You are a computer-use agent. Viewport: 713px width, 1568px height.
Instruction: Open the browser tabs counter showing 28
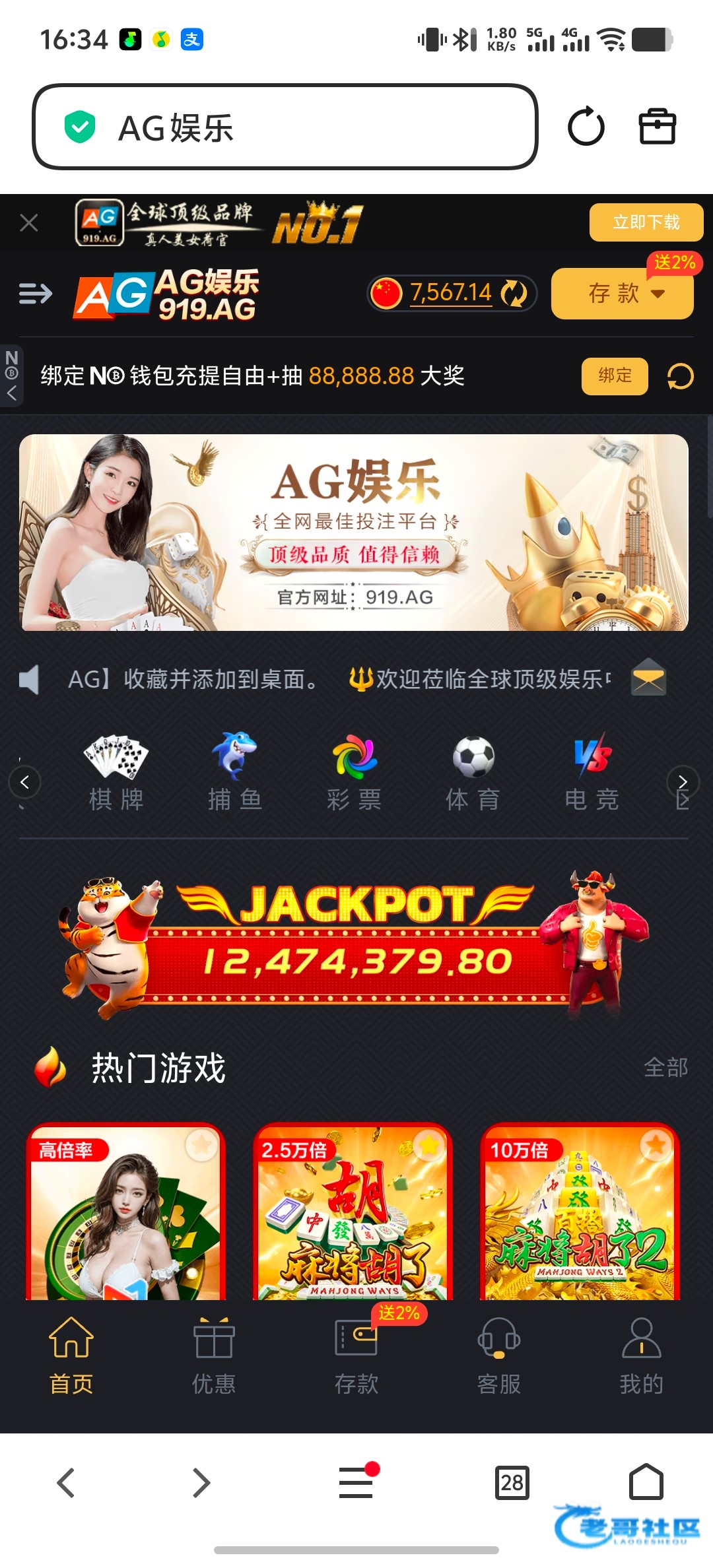[x=512, y=1482]
